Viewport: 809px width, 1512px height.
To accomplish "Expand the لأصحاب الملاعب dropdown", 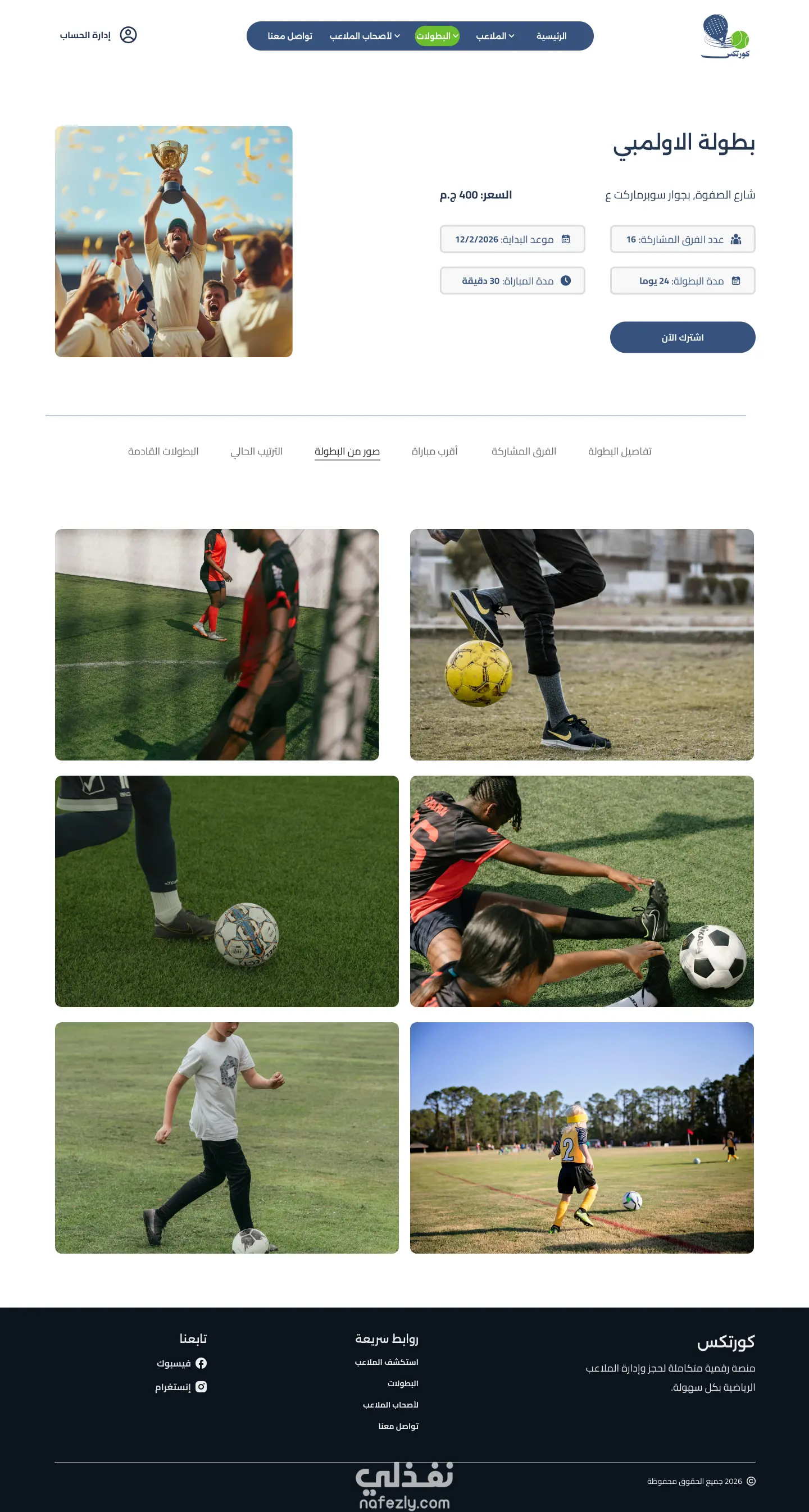I will tap(365, 36).
